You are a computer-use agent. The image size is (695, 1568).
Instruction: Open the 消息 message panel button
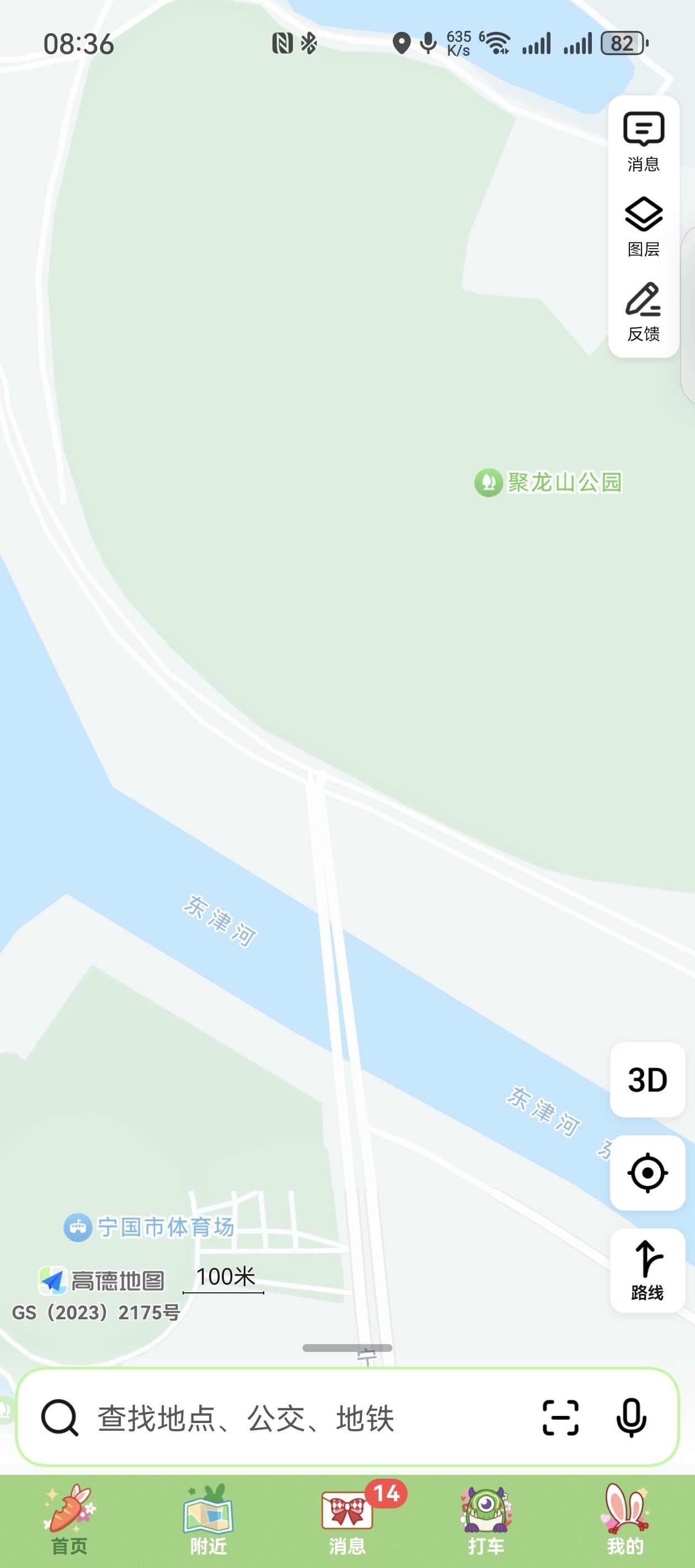tap(643, 142)
